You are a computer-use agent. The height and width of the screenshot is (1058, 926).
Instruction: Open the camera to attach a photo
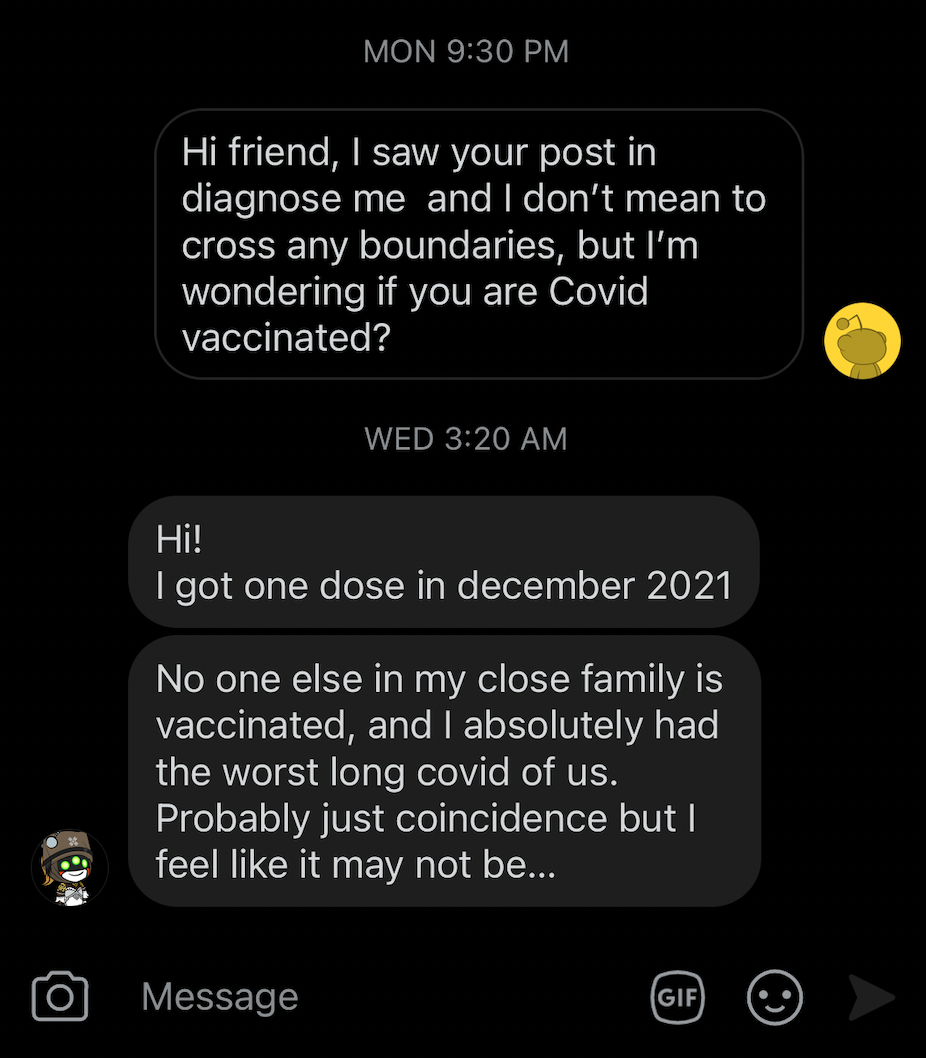point(60,997)
